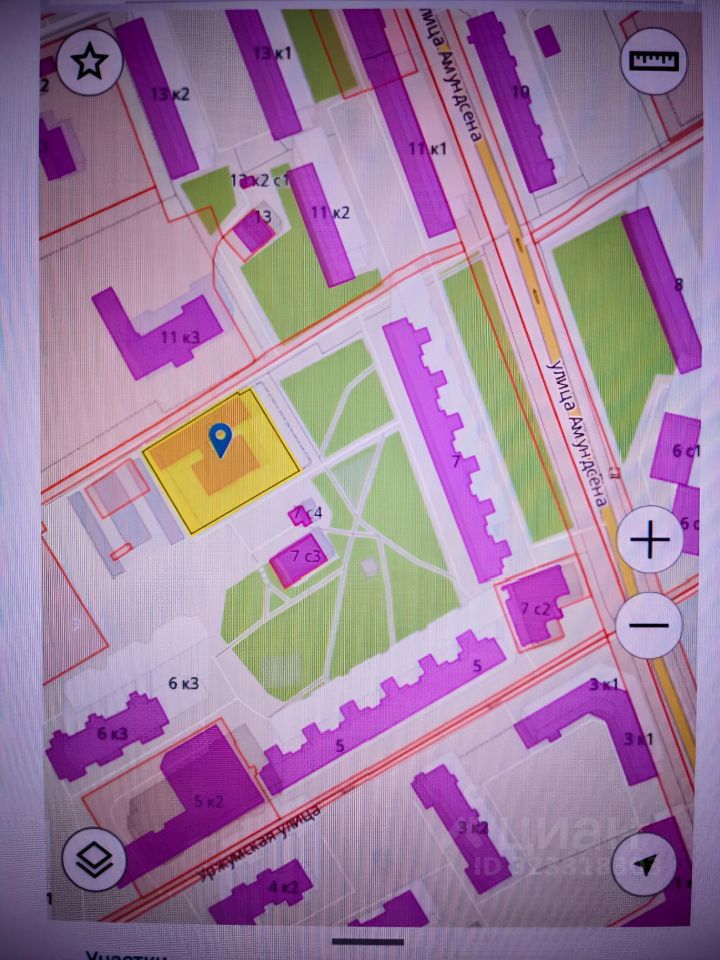
Task: Open the ruler measurement tool
Action: click(654, 61)
